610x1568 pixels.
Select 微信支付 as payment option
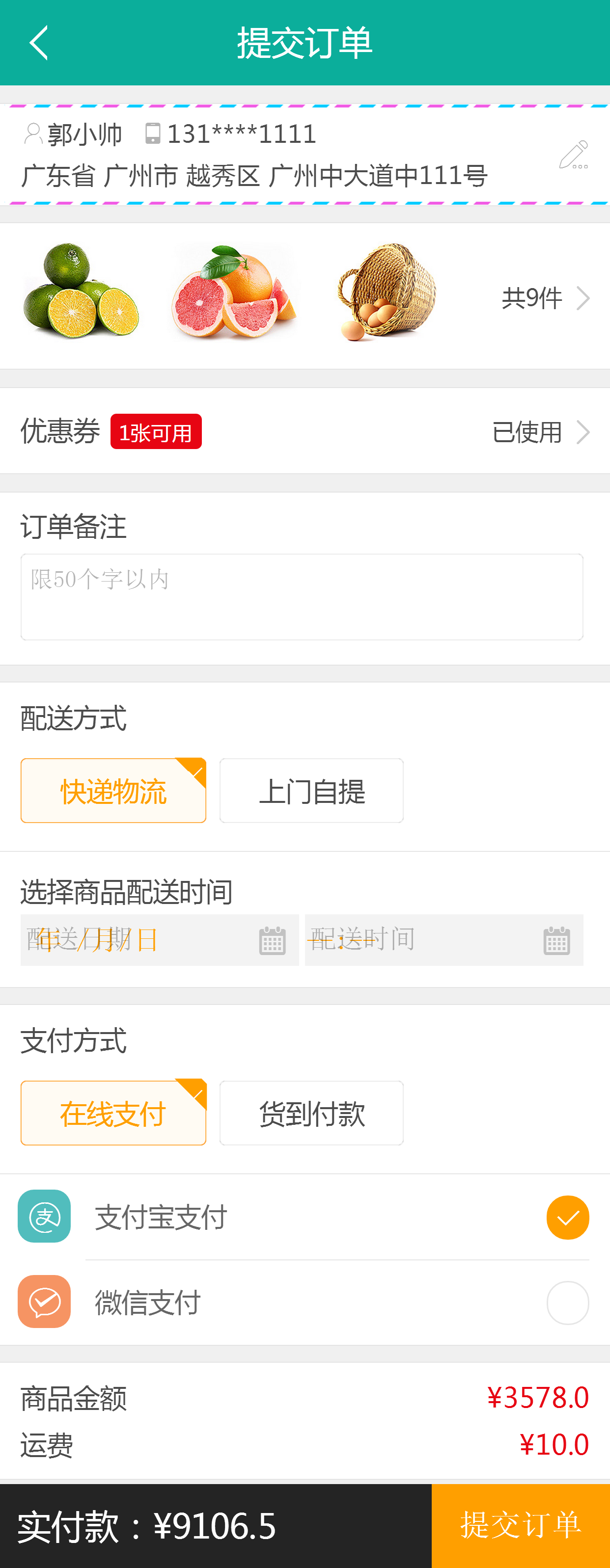coord(567,1302)
